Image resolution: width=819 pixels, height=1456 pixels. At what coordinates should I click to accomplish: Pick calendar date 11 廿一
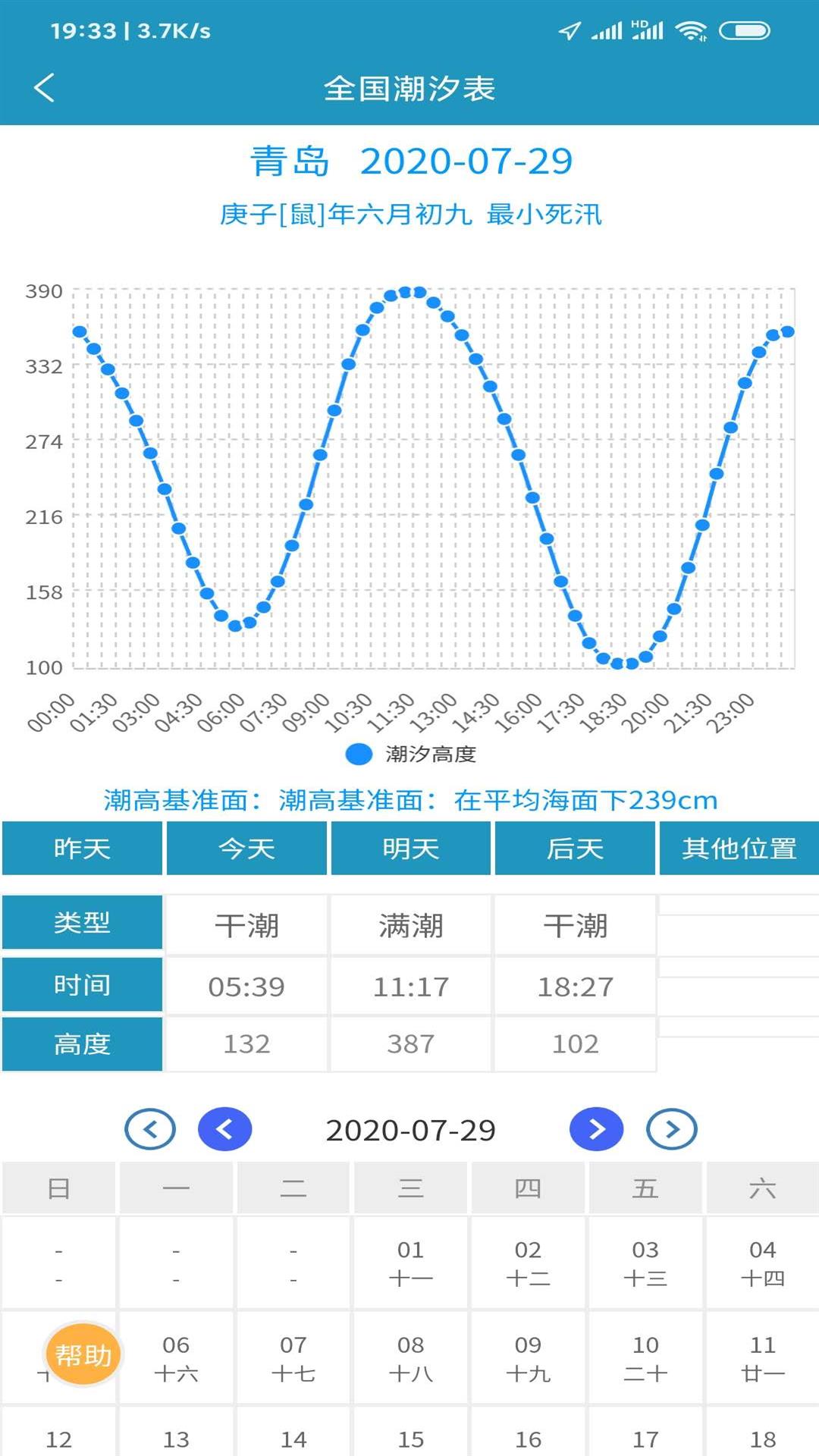click(x=762, y=1358)
